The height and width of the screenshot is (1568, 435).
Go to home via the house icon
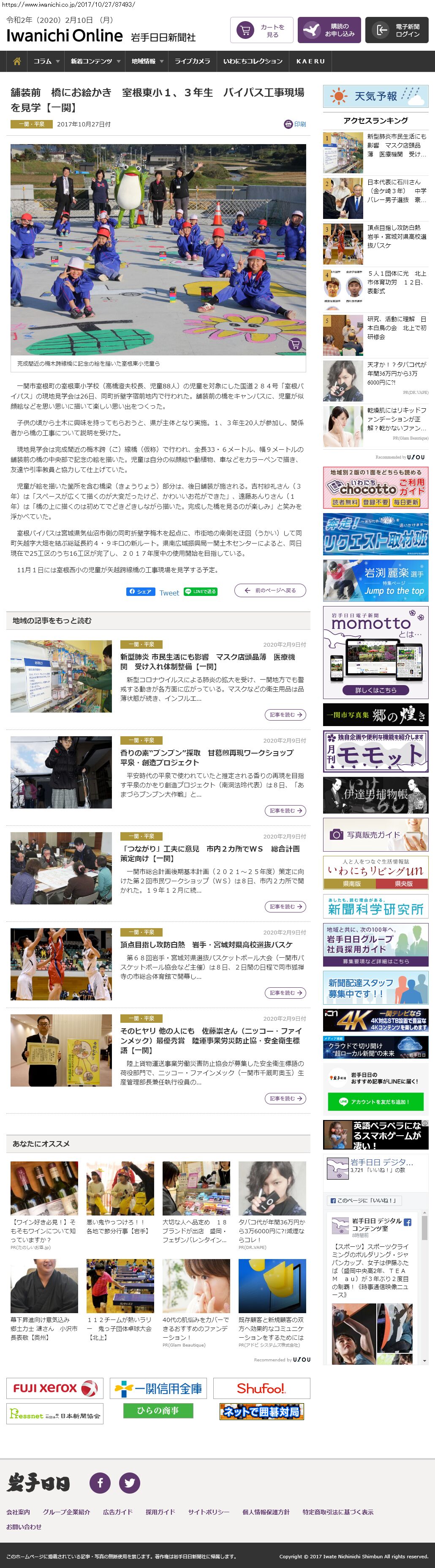tap(17, 61)
